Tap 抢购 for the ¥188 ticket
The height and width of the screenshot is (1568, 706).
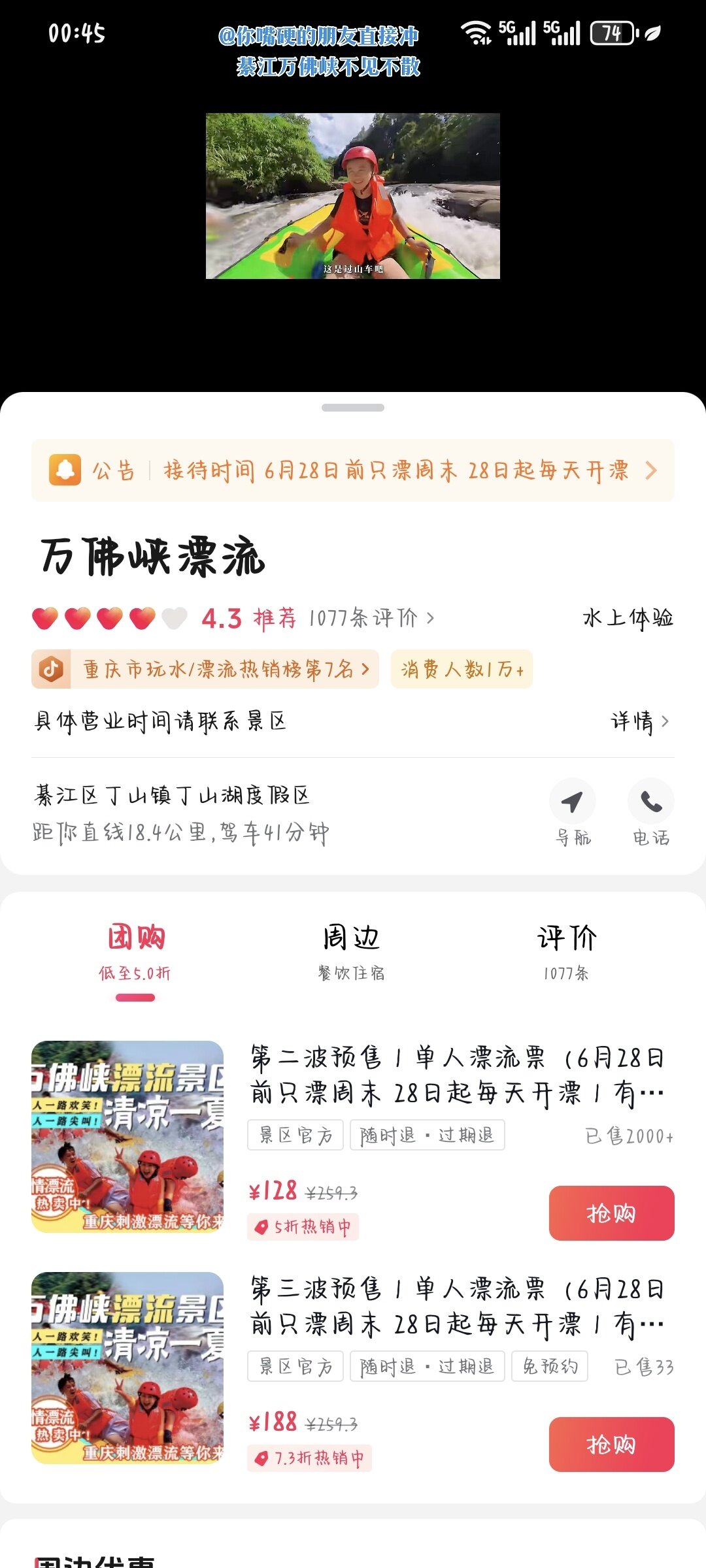[611, 1444]
